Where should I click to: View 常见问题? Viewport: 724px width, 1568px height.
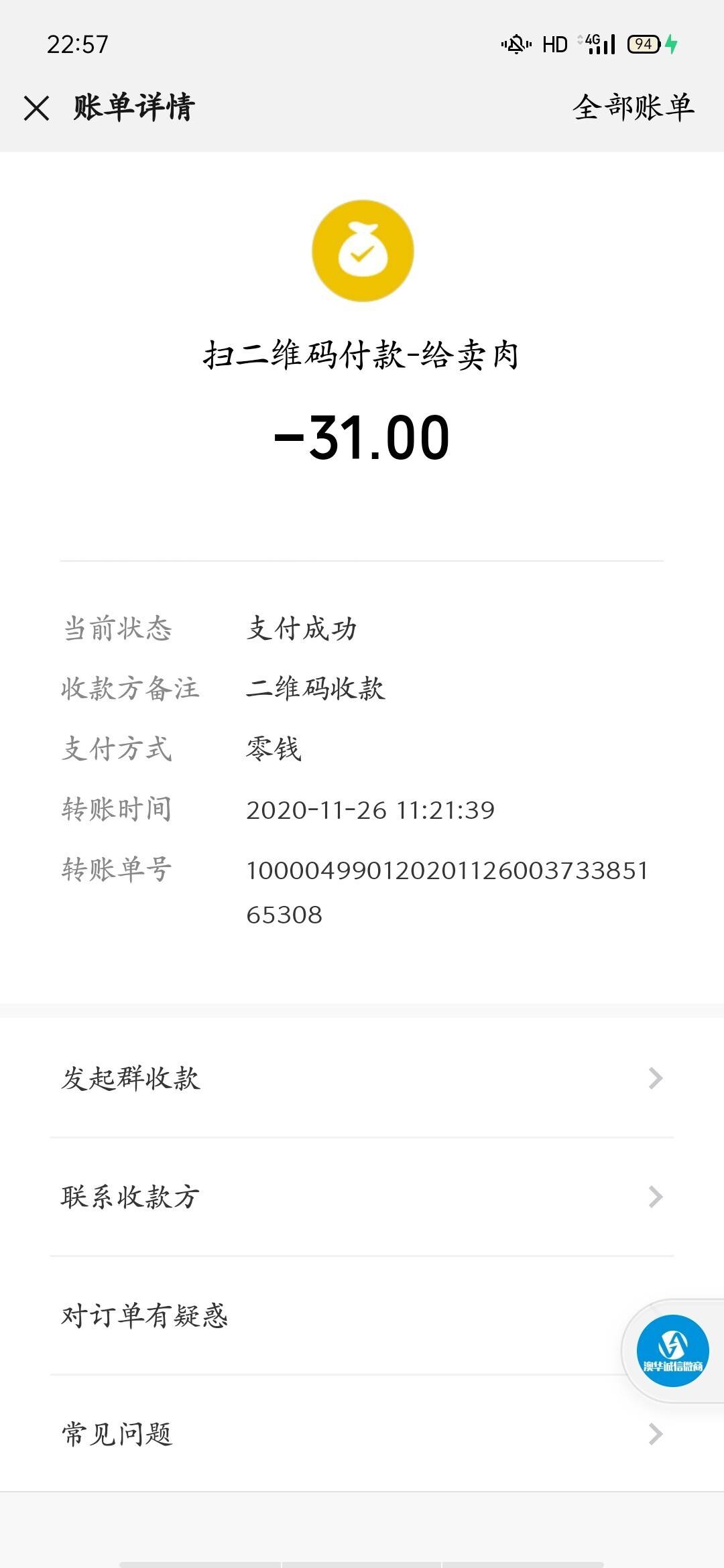pyautogui.click(x=362, y=1434)
